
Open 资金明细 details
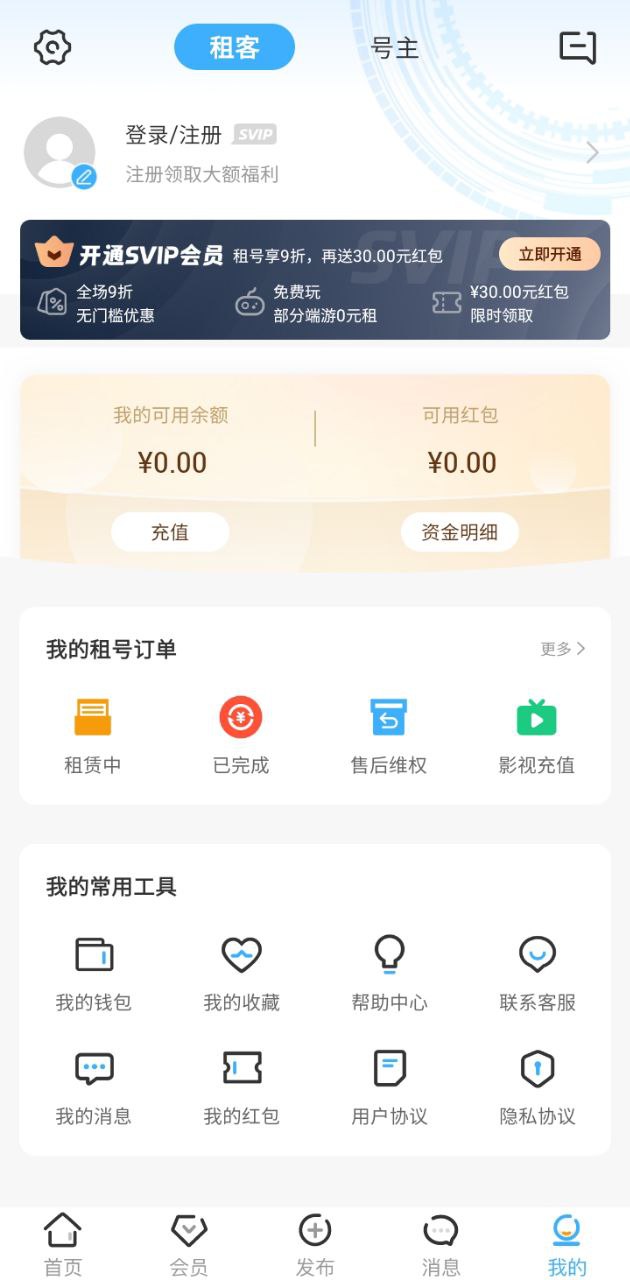pyautogui.click(x=459, y=533)
